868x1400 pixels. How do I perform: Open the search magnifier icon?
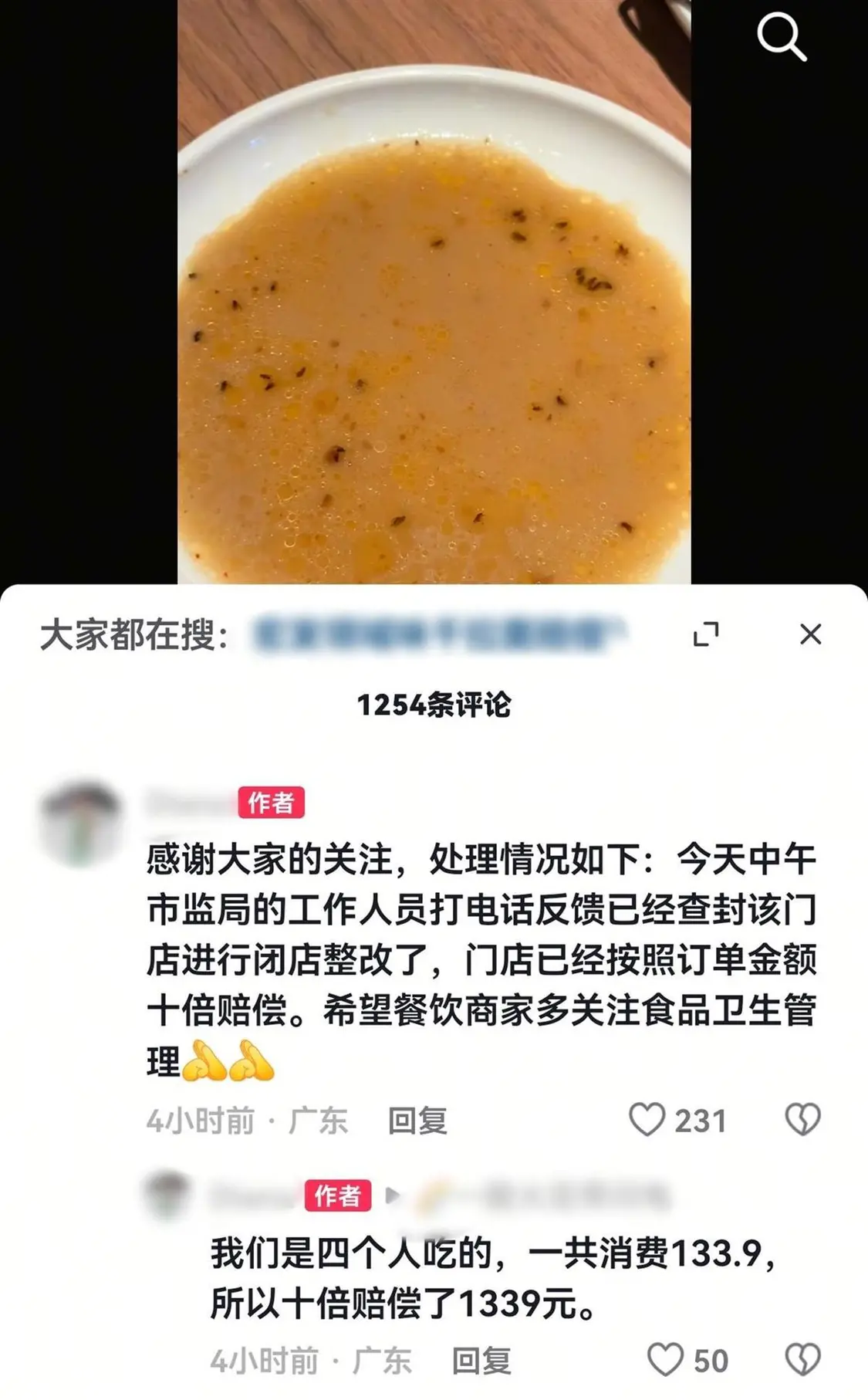[x=781, y=37]
